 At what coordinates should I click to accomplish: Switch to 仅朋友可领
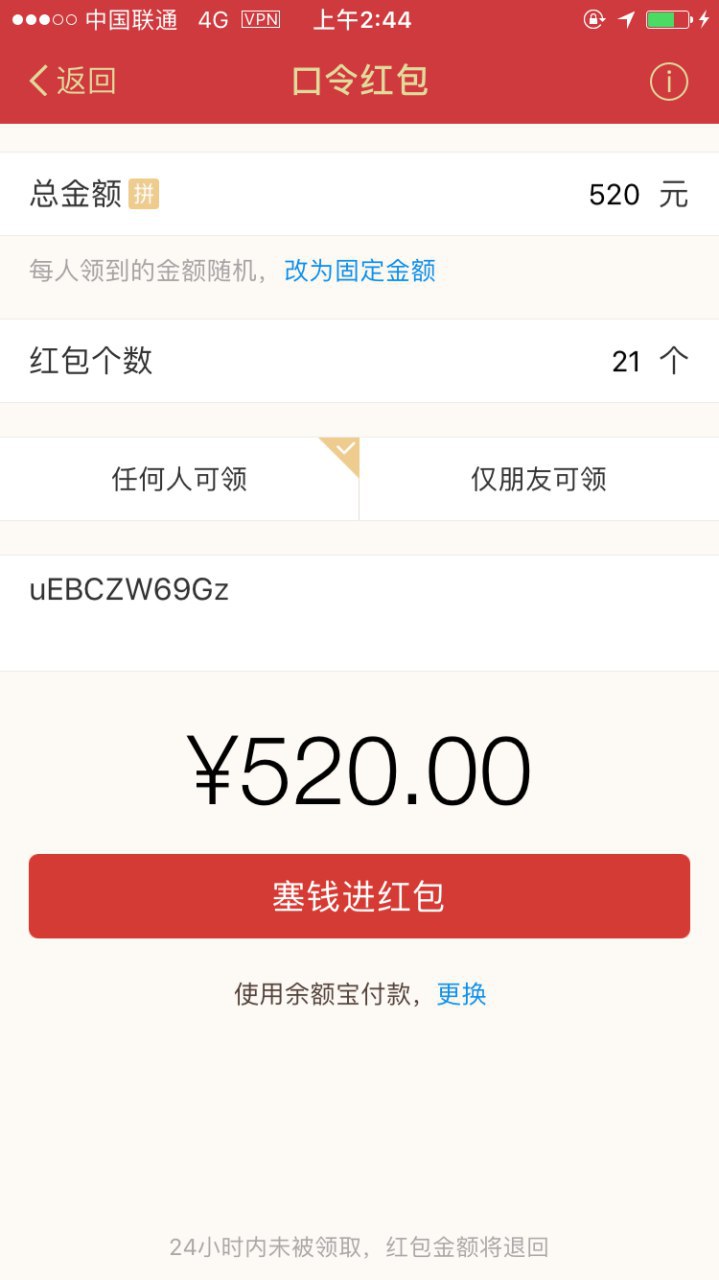(x=539, y=479)
